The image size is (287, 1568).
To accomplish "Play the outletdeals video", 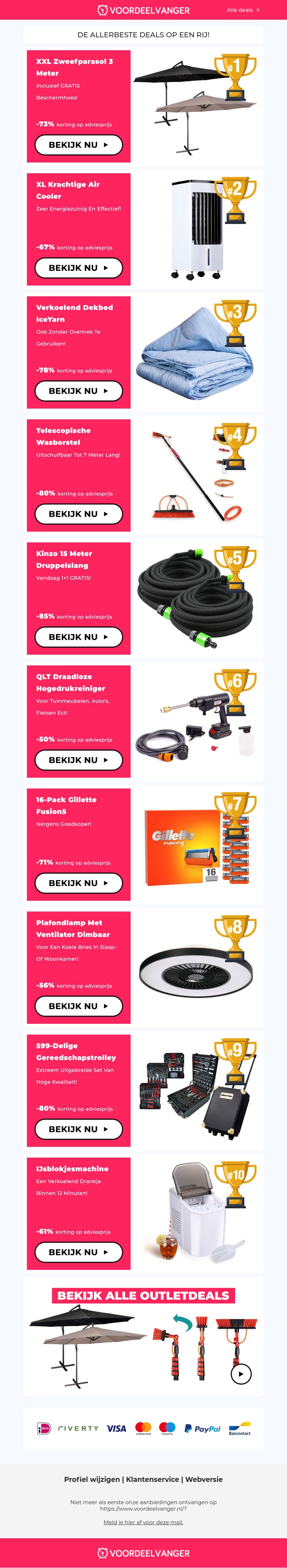I will click(x=241, y=1374).
